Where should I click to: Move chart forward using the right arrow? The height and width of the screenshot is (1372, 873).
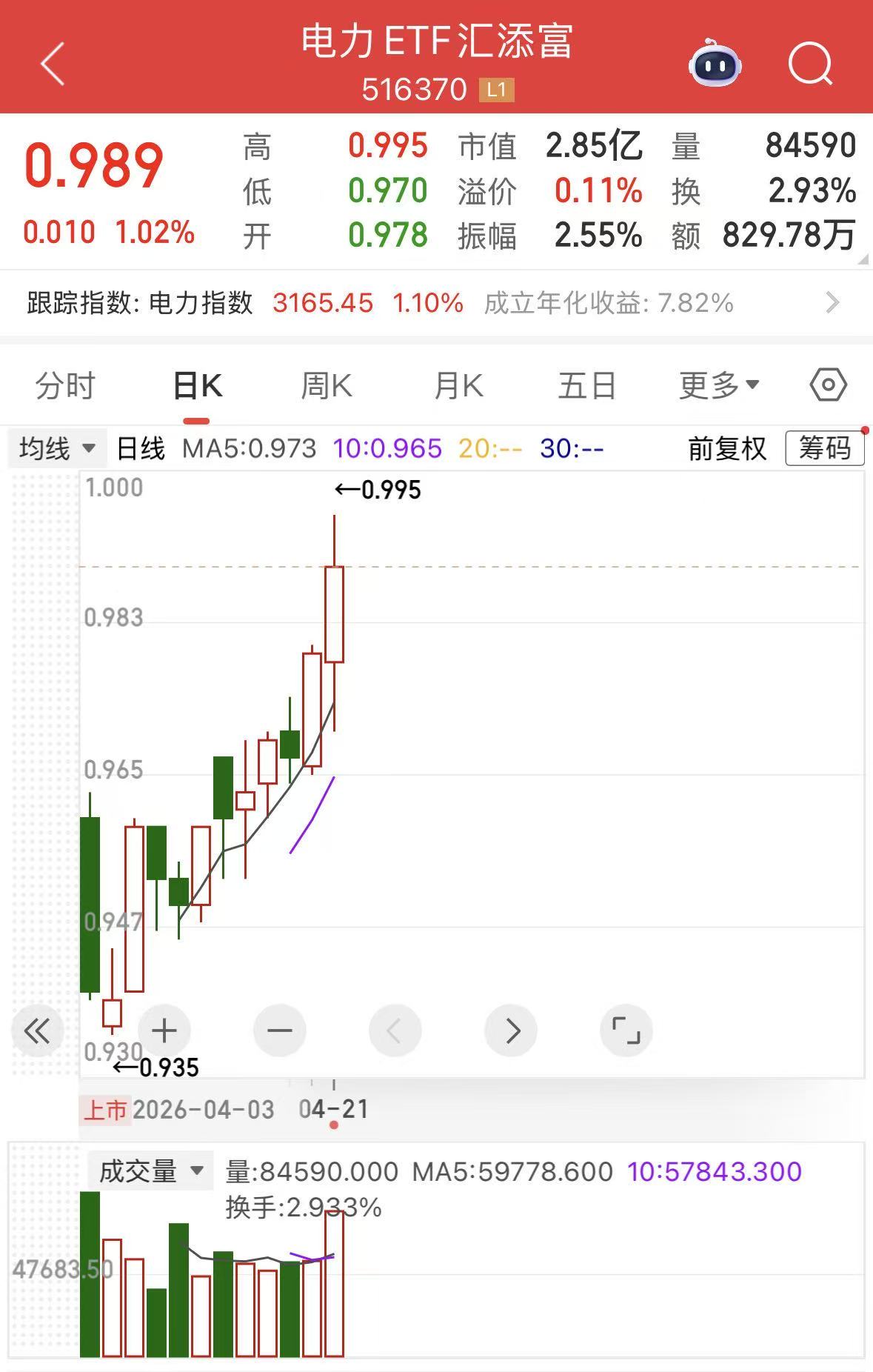[x=510, y=1030]
